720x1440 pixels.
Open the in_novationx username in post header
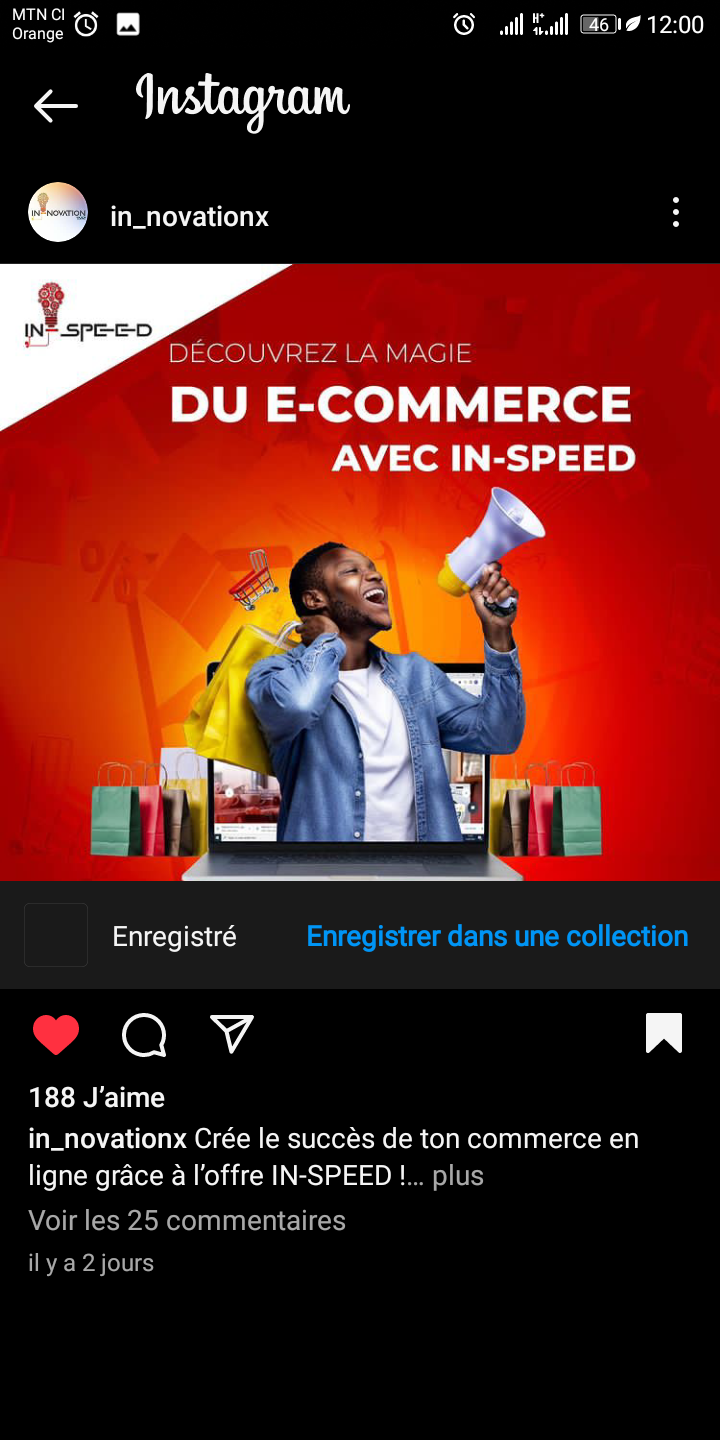(x=189, y=216)
